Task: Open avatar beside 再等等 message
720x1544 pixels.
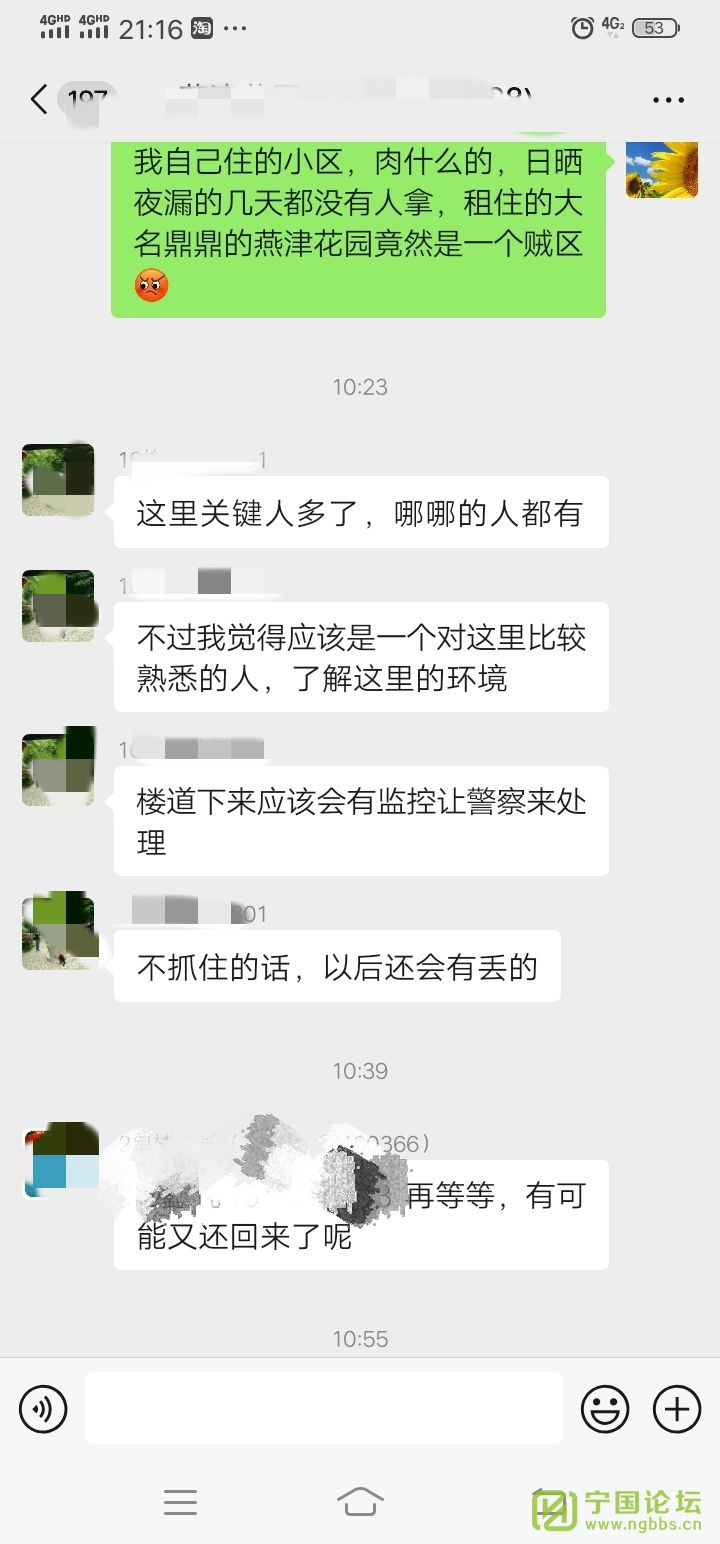Action: tap(60, 1160)
